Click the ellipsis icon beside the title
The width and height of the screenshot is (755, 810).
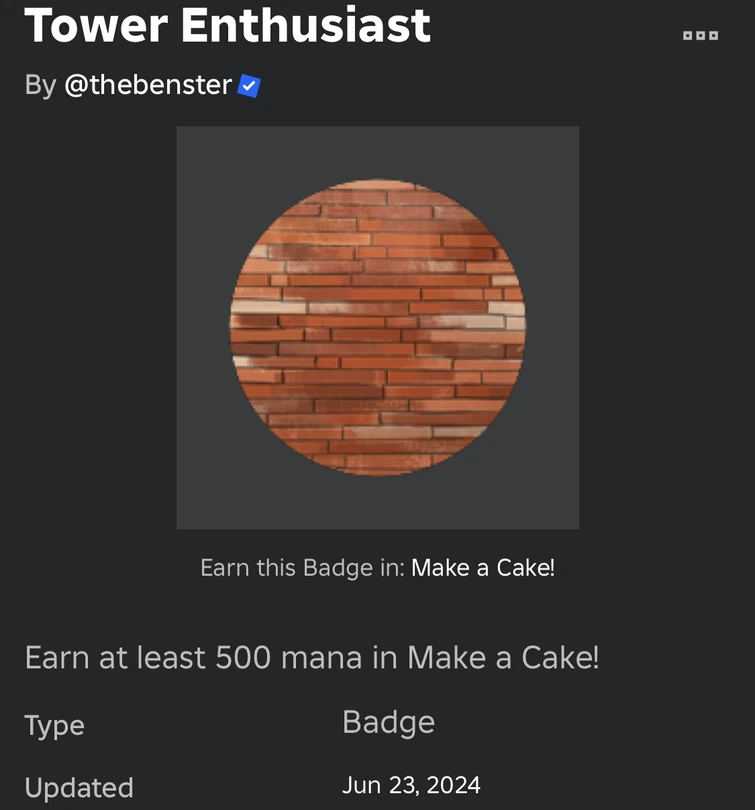pyautogui.click(x=699, y=35)
